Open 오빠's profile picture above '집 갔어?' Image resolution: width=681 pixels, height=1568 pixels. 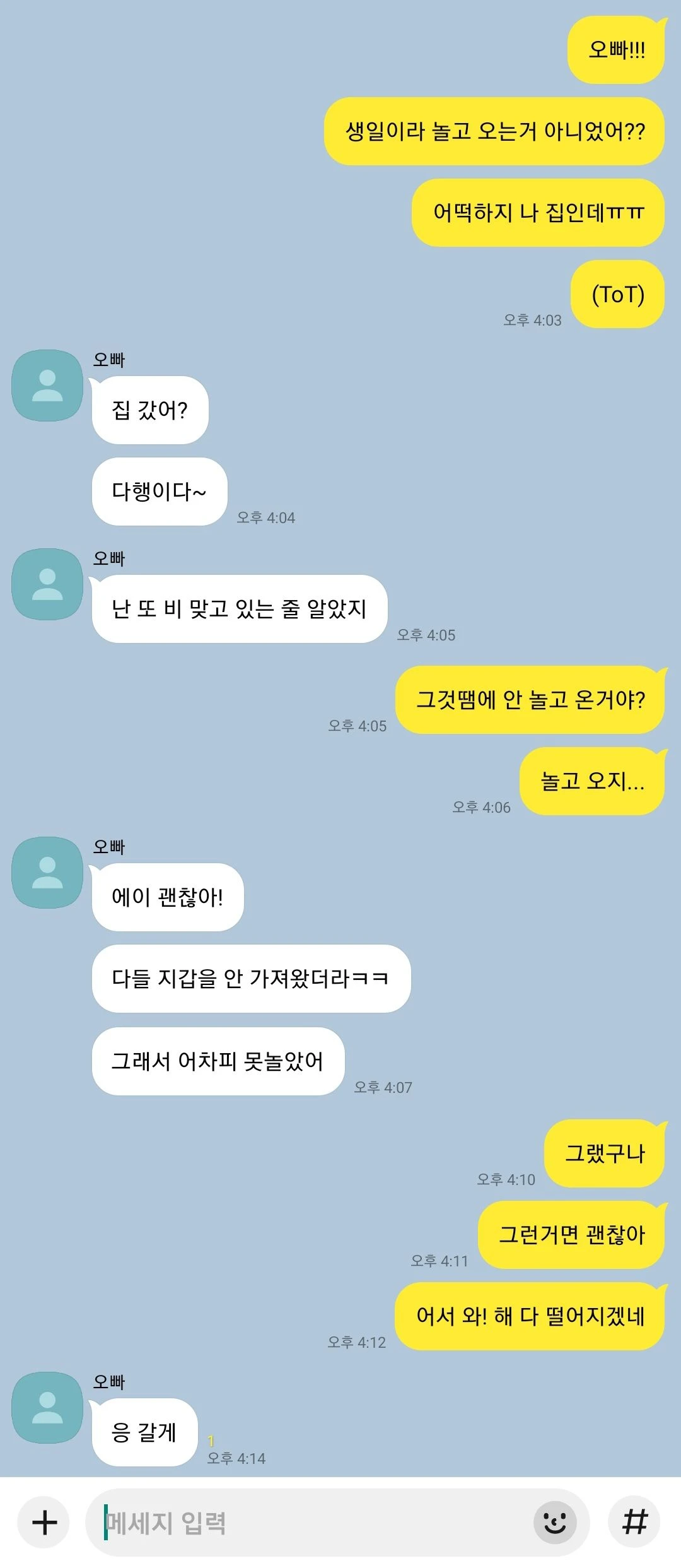coord(47,386)
